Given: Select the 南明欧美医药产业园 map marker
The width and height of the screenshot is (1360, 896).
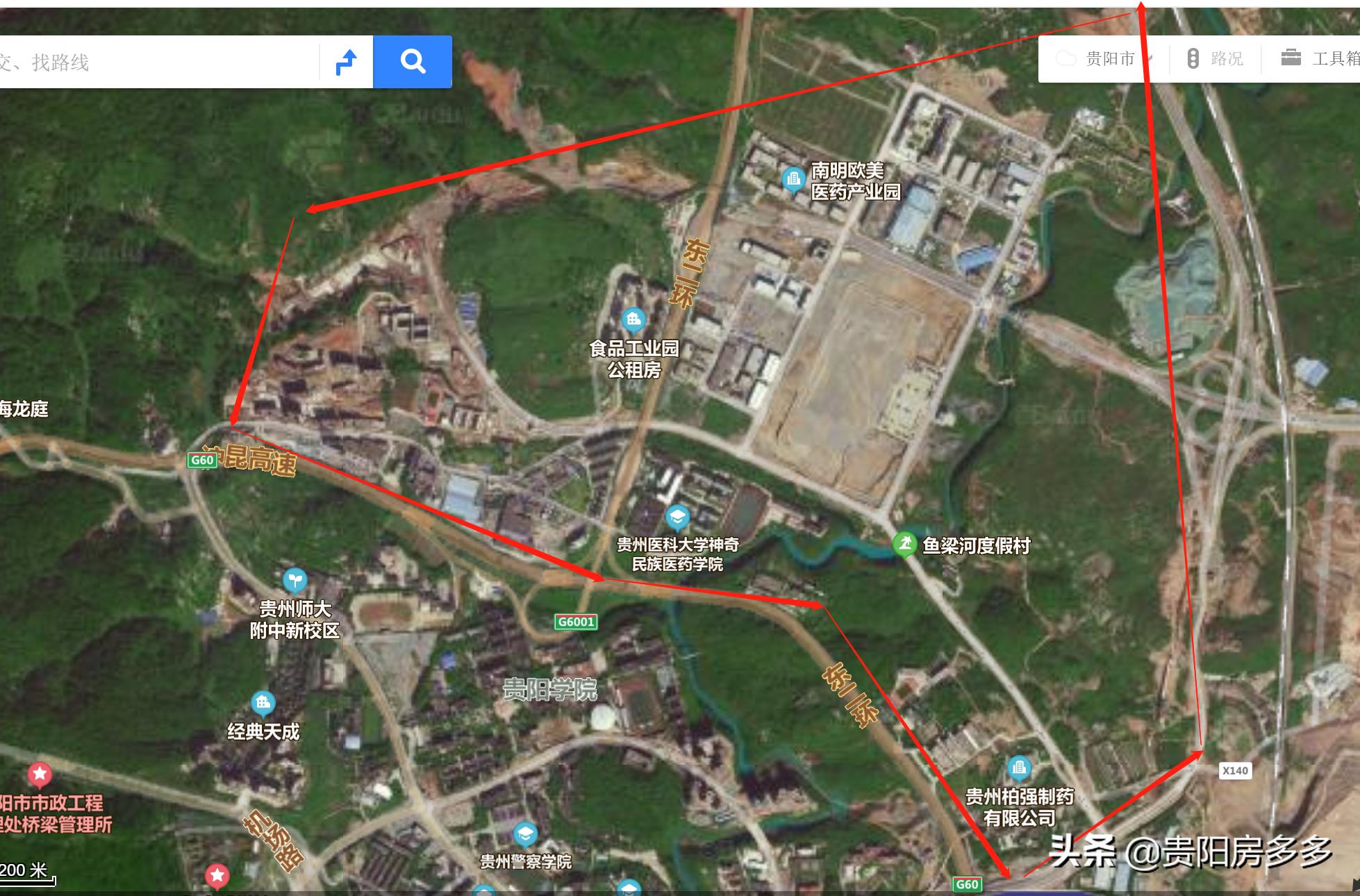Looking at the screenshot, I should click(x=793, y=179).
